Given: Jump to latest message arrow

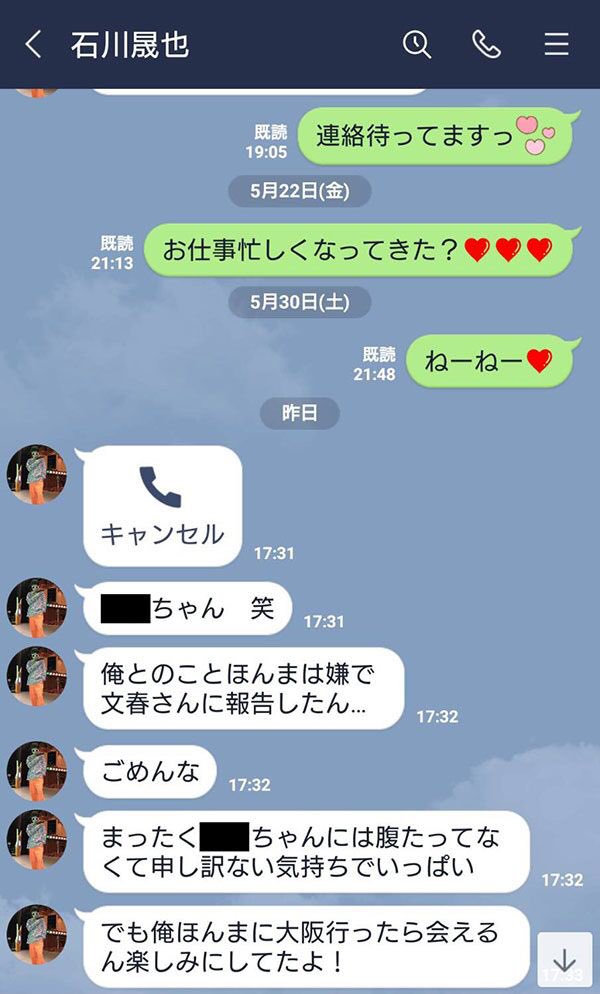Looking at the screenshot, I should pyautogui.click(x=565, y=960).
